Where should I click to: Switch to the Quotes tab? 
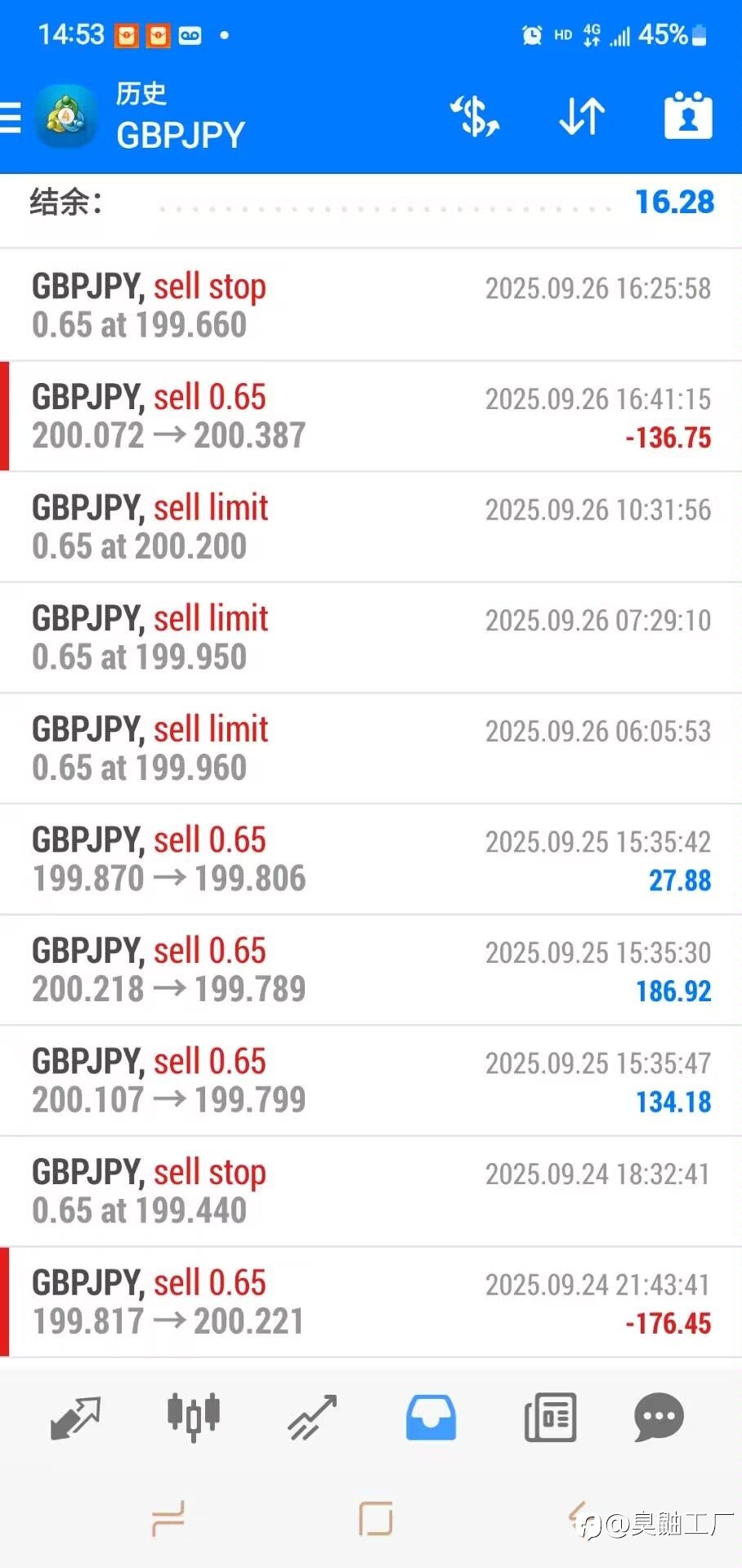74,1417
